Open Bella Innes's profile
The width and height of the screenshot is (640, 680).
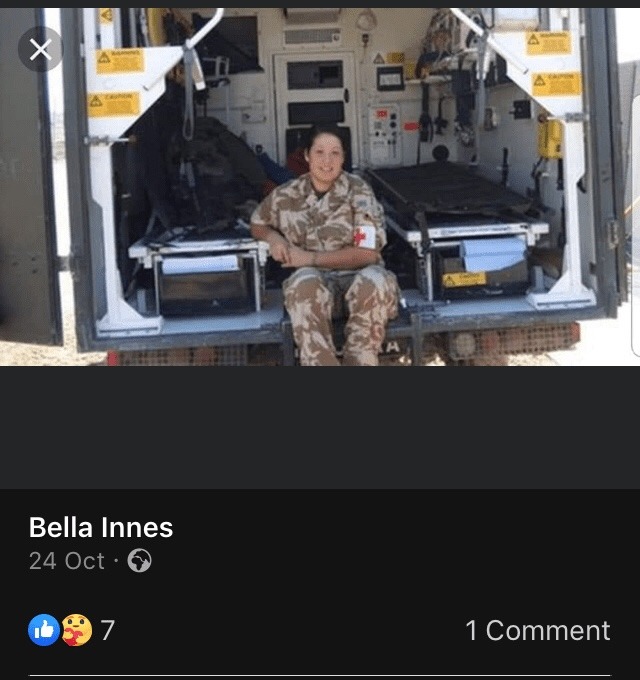pyautogui.click(x=101, y=527)
